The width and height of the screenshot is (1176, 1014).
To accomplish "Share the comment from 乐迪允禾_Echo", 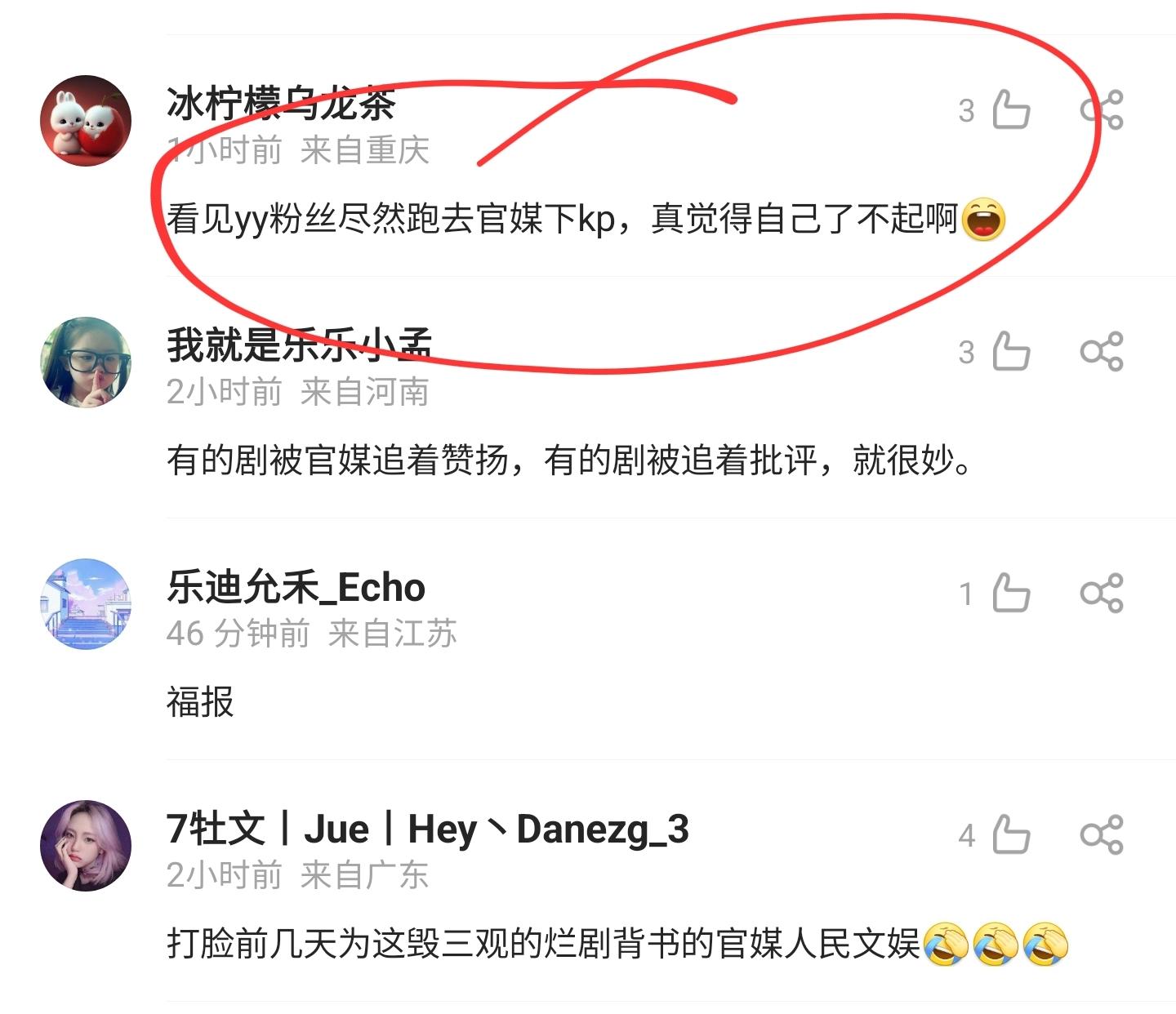I will click(1102, 594).
